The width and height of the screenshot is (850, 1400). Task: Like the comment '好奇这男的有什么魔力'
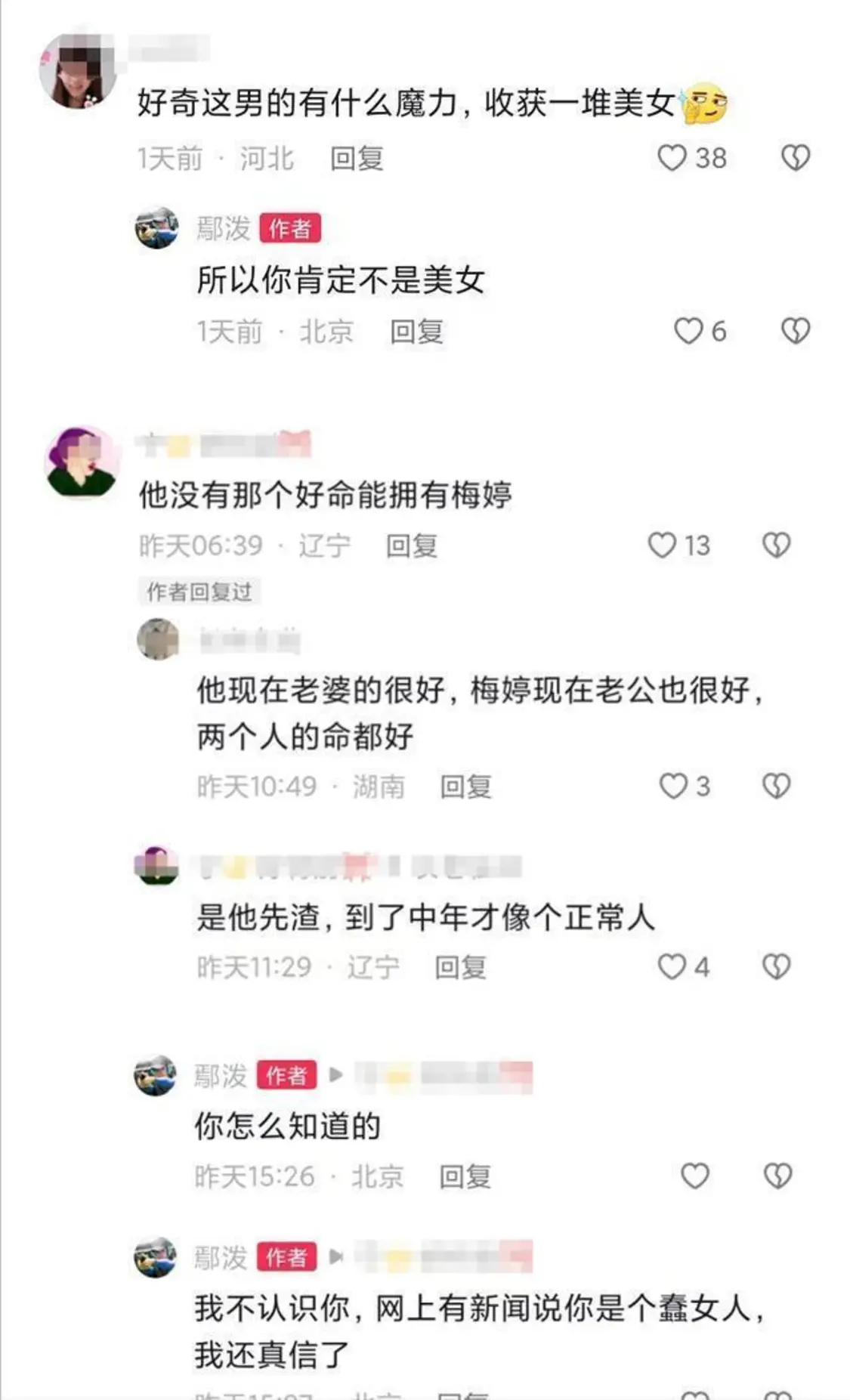tap(671, 158)
